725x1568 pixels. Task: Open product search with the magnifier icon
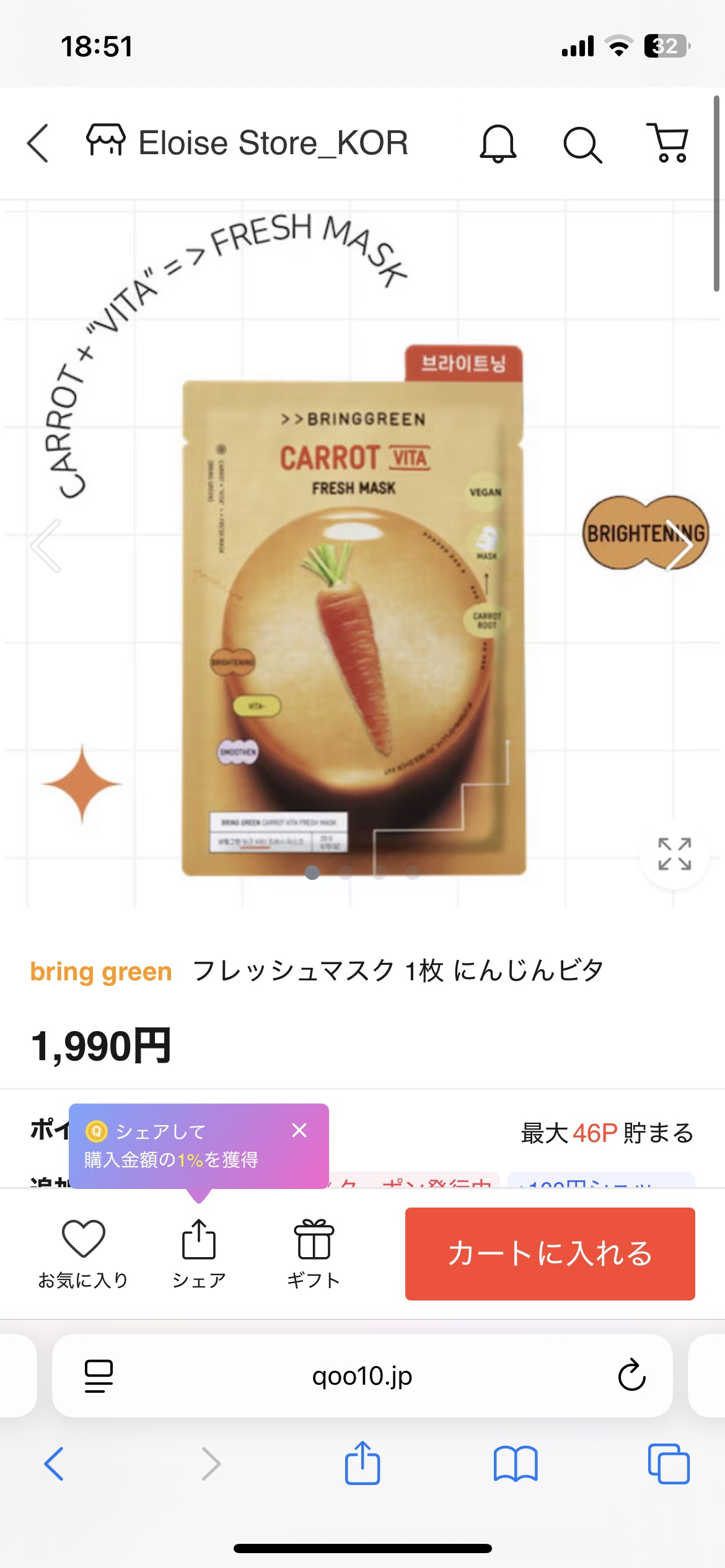click(x=583, y=145)
